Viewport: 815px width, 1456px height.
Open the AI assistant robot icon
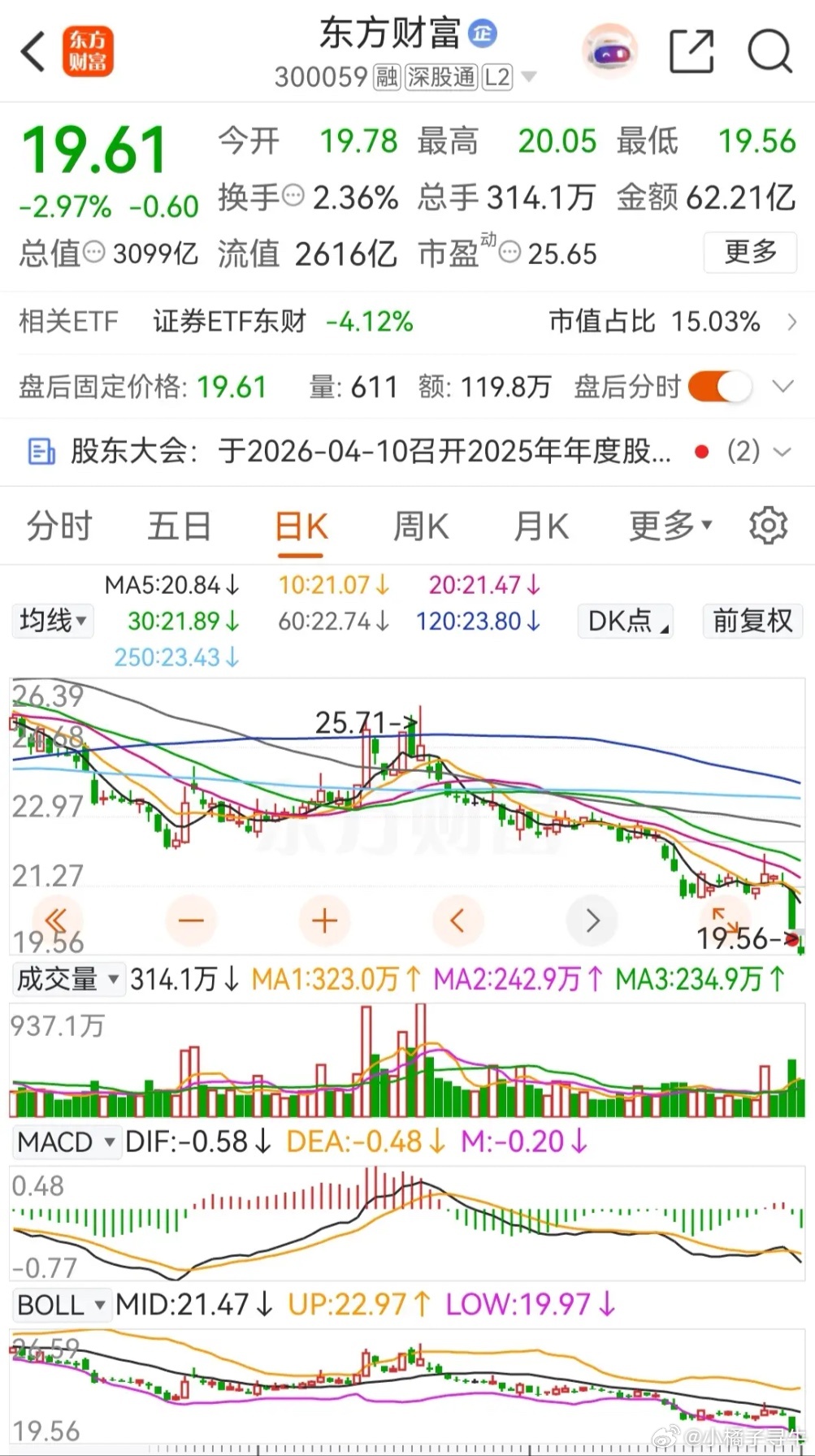[x=610, y=52]
